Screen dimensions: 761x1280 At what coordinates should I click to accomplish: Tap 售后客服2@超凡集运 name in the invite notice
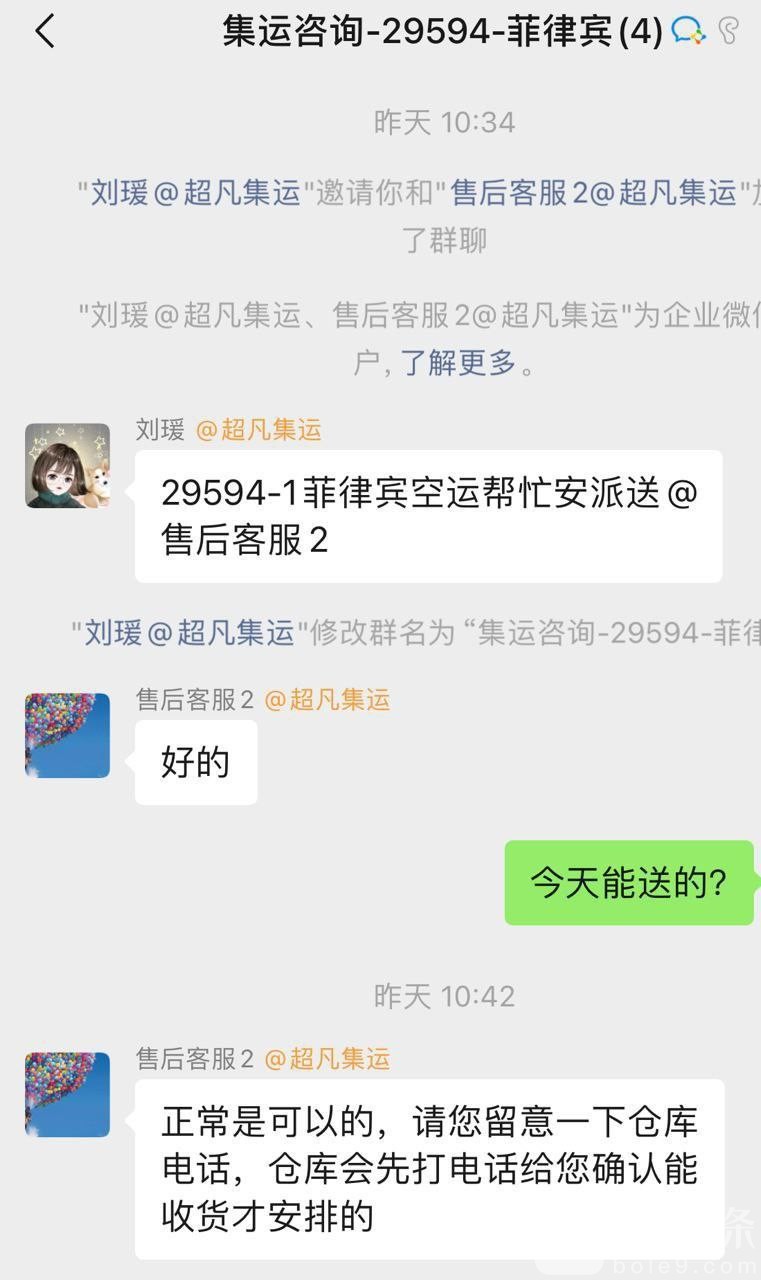pyautogui.click(x=593, y=192)
